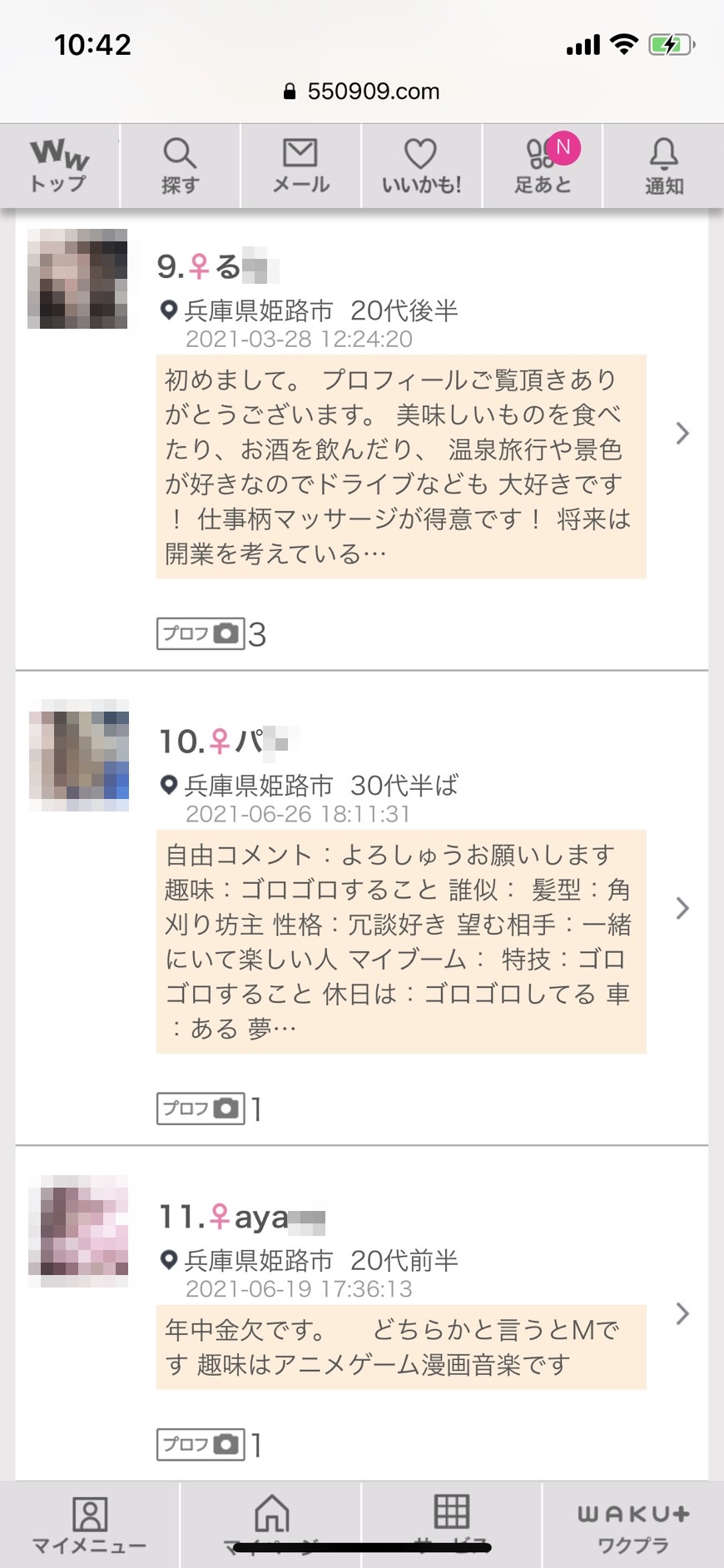724x1568 pixels.
Task: Tap the 550909.com address bar
Action: tap(362, 92)
